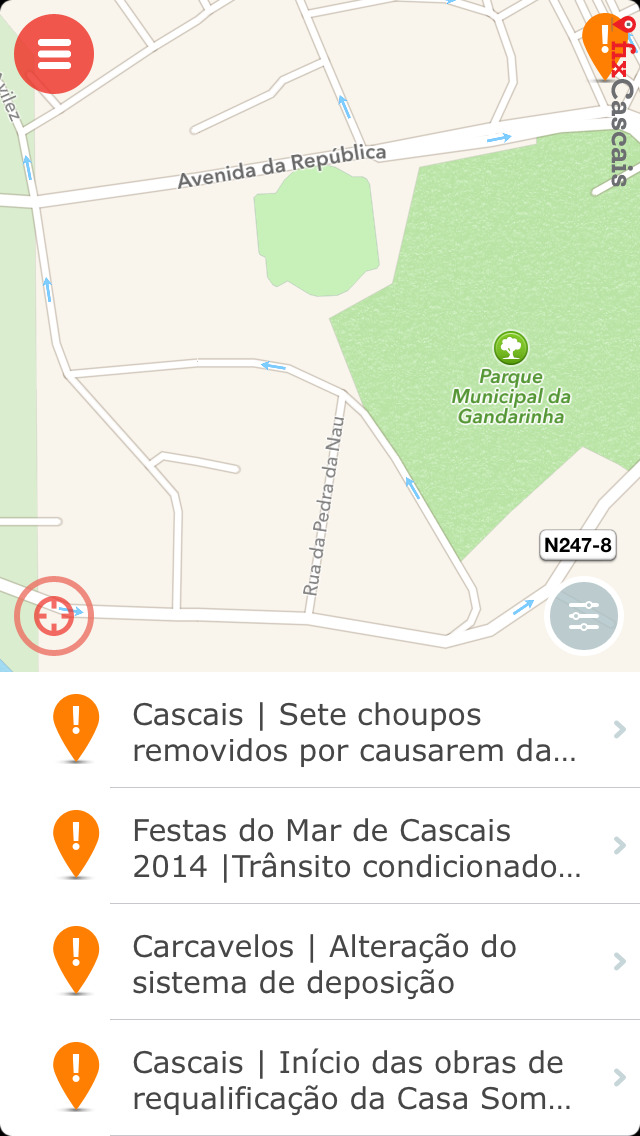This screenshot has width=640, height=1136.
Task: View Carcavelos sistema de deposição notice
Action: click(320, 962)
